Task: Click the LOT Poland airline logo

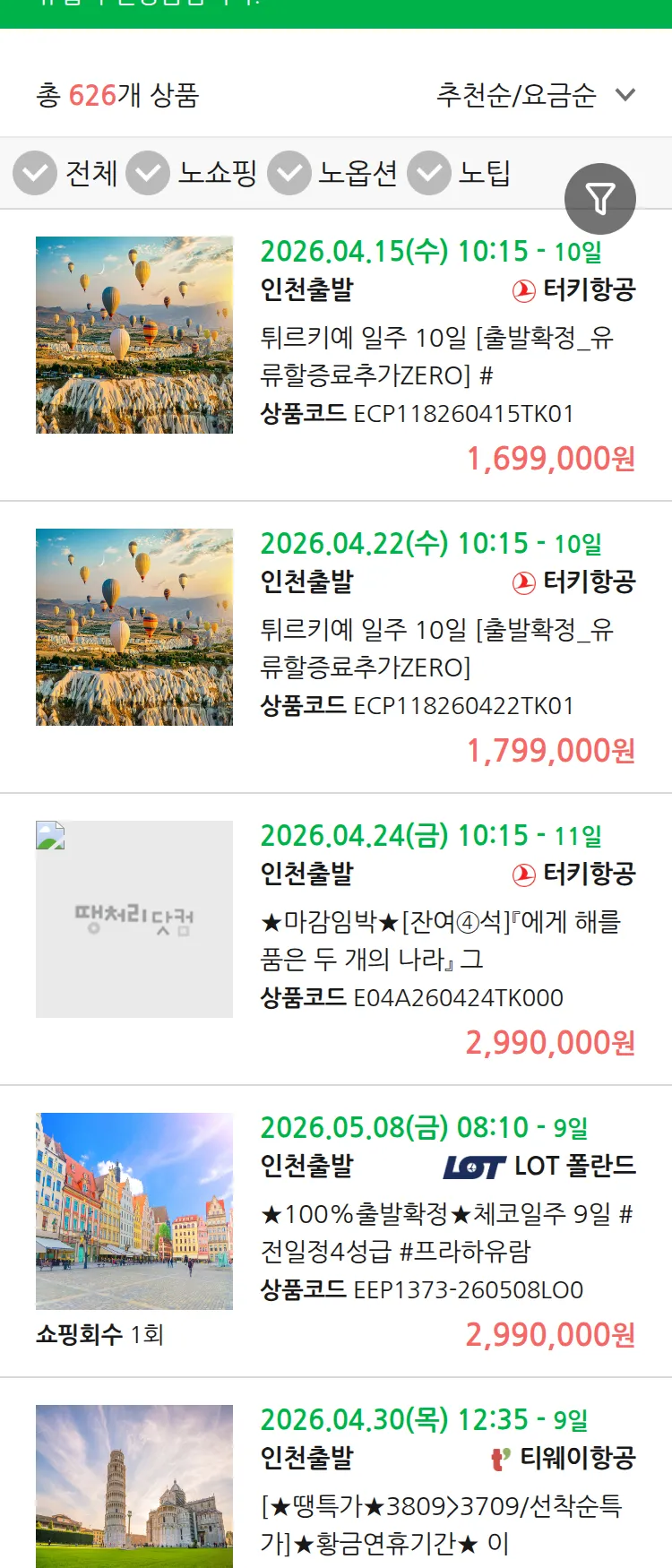Action: (x=475, y=1166)
